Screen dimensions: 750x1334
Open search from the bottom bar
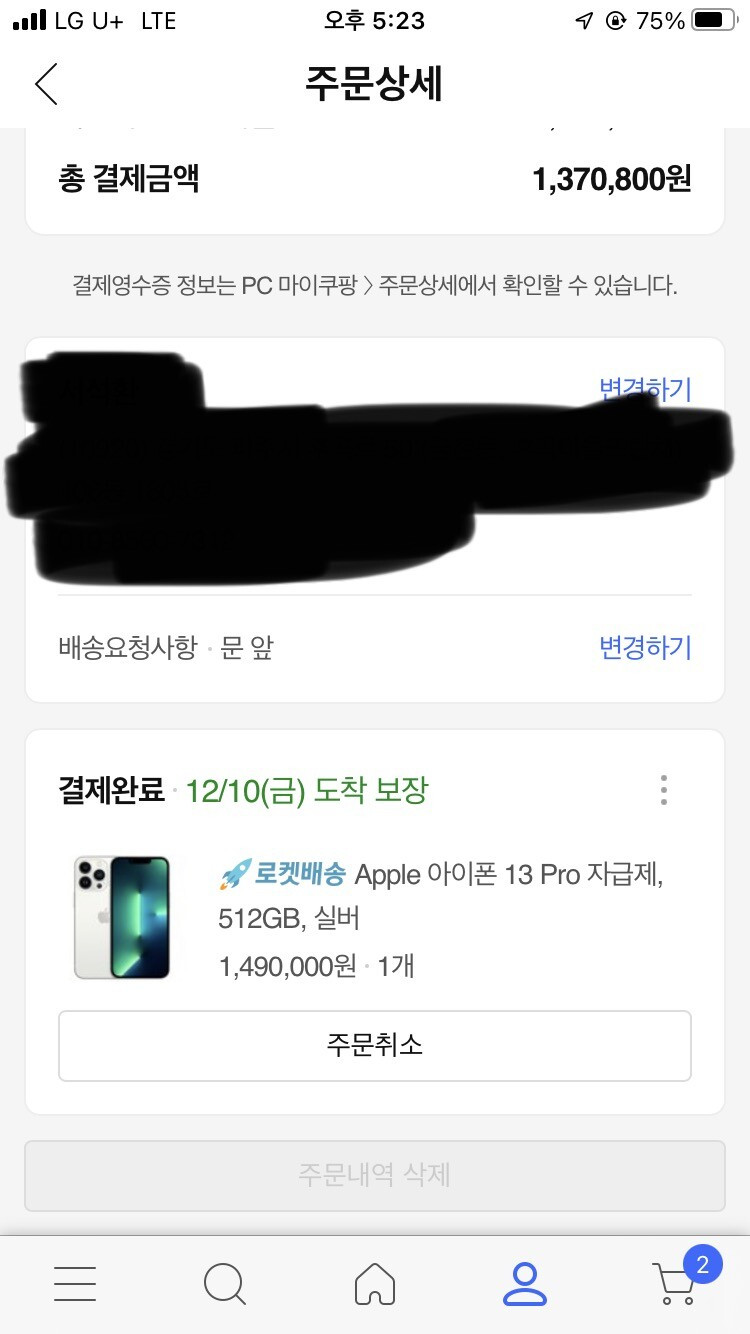tap(225, 1283)
